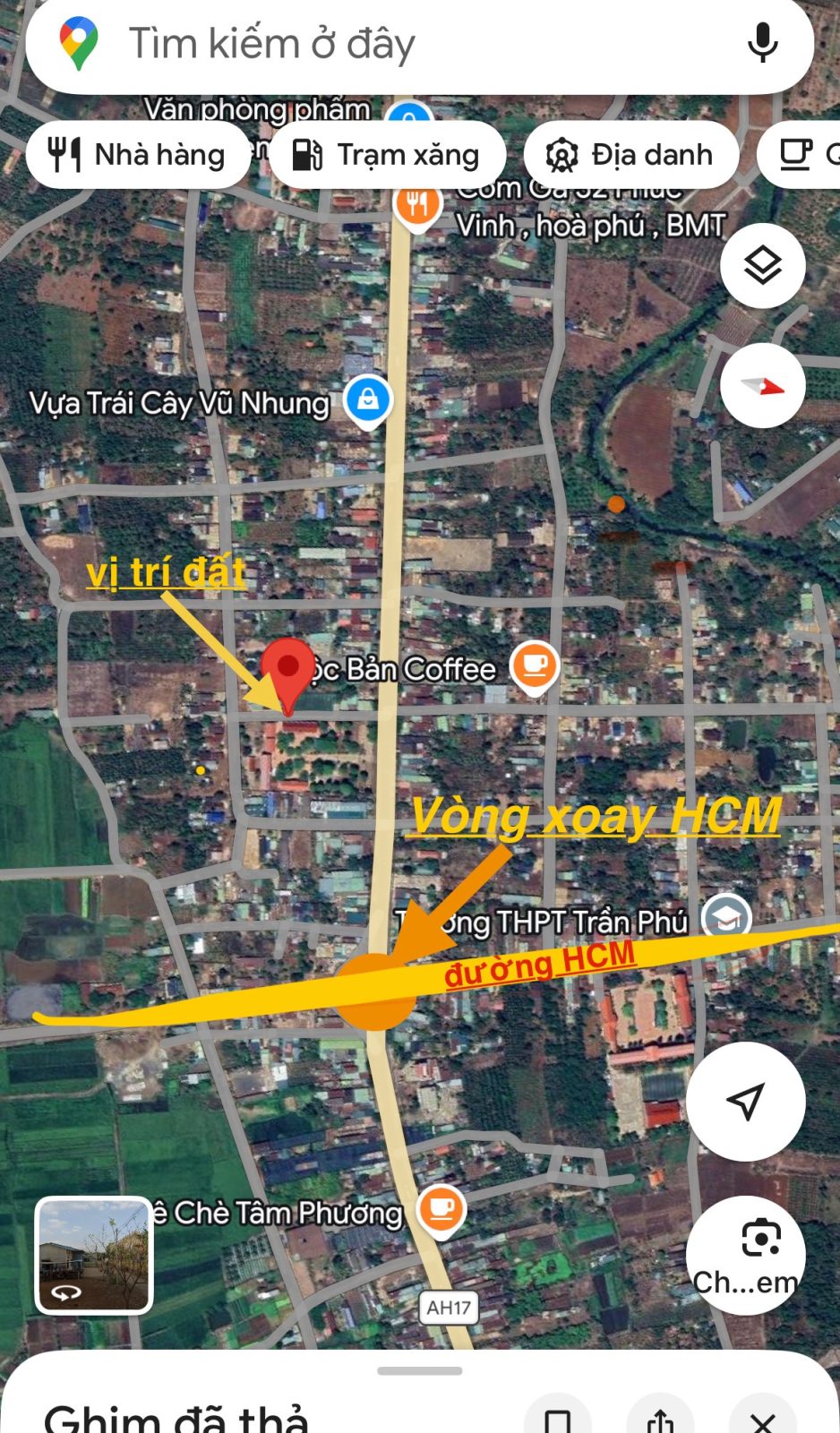
Task: Open the map layers selector
Action: tap(763, 266)
